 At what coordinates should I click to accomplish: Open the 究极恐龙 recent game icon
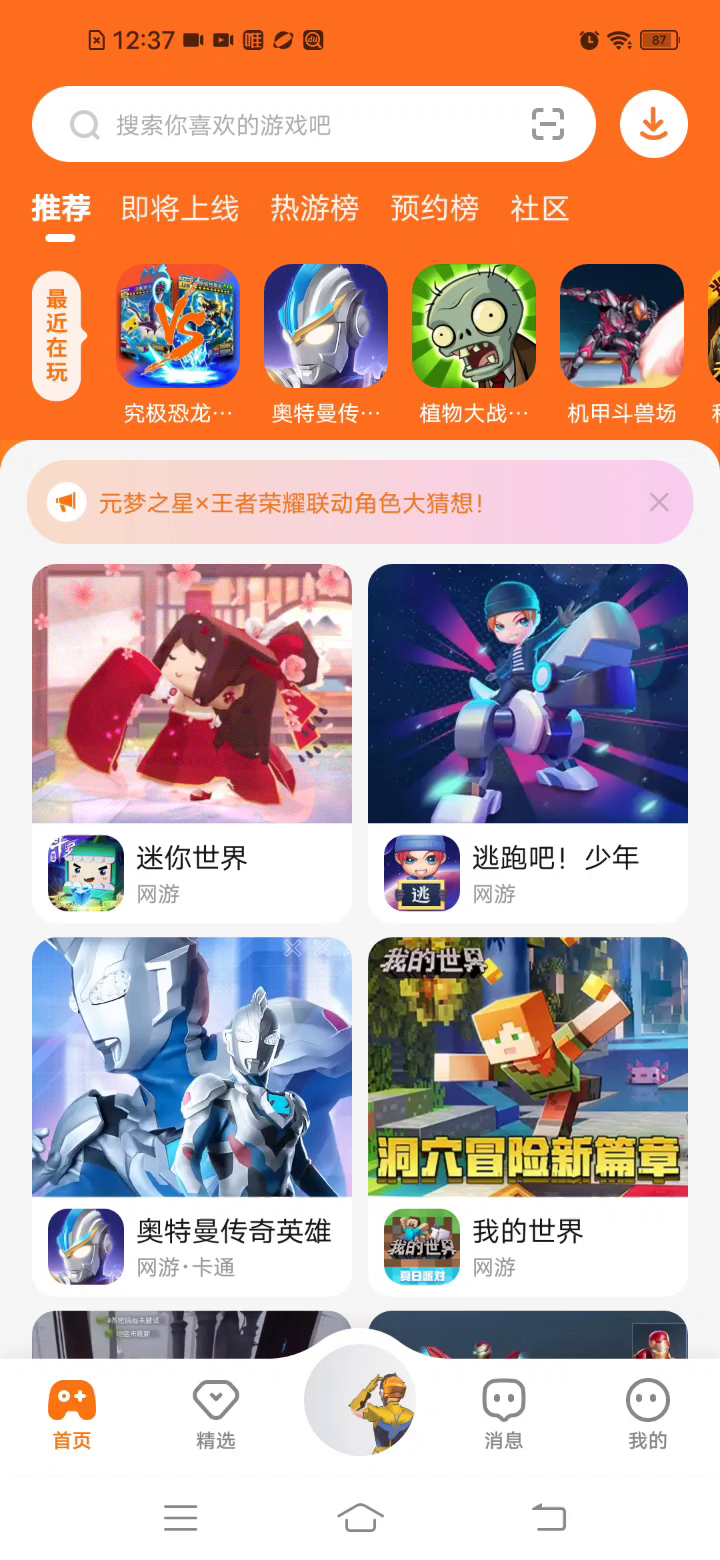pyautogui.click(x=178, y=326)
